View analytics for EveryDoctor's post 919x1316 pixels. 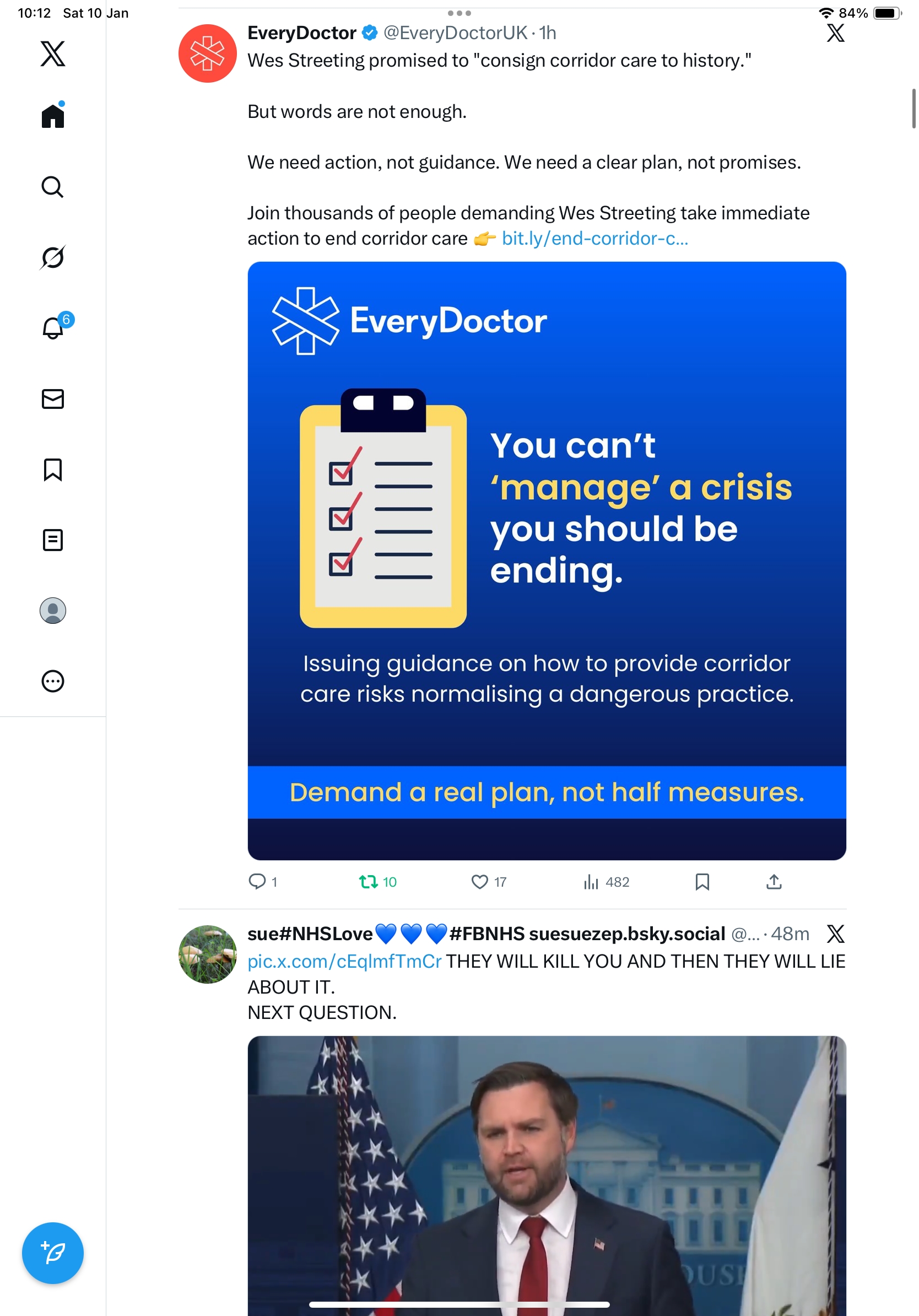(x=591, y=881)
